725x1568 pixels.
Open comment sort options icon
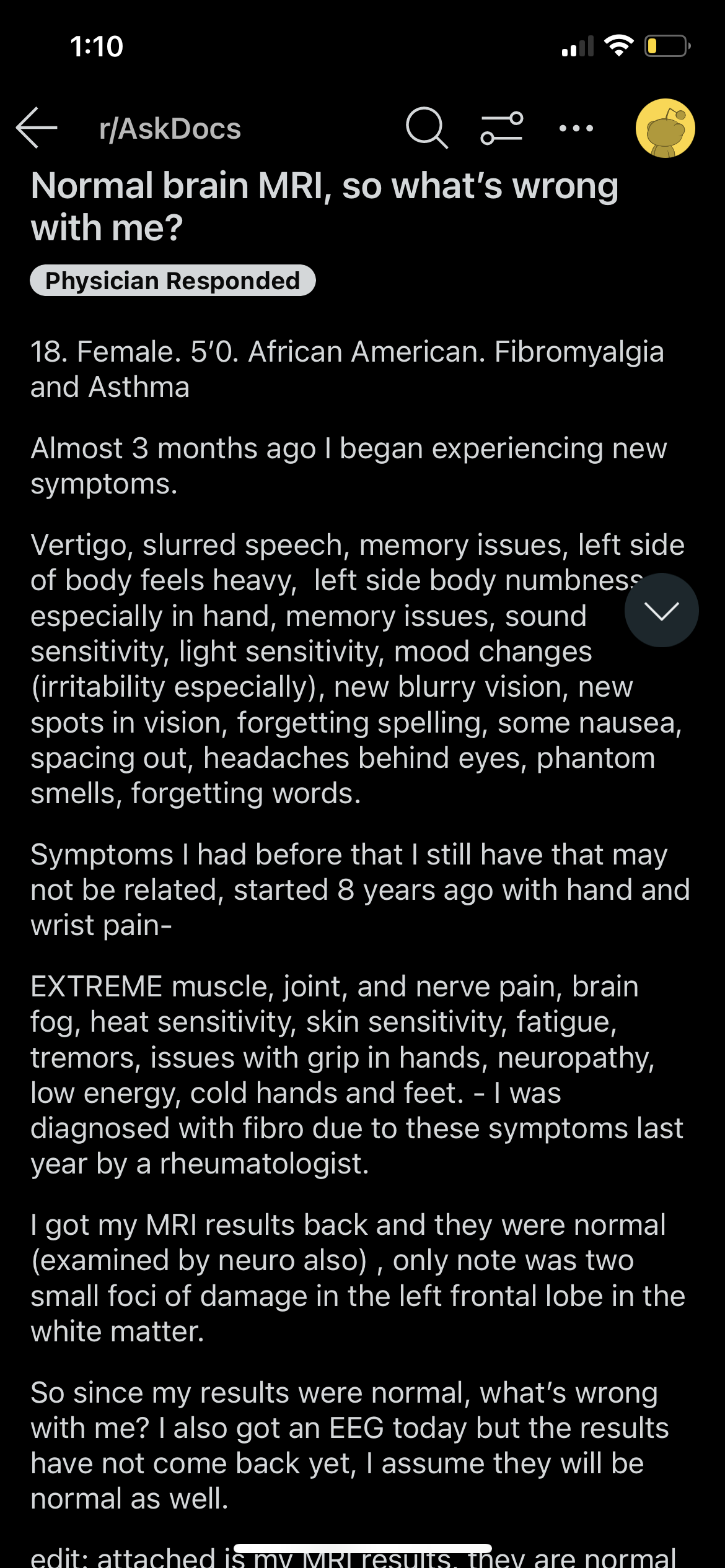pos(502,128)
